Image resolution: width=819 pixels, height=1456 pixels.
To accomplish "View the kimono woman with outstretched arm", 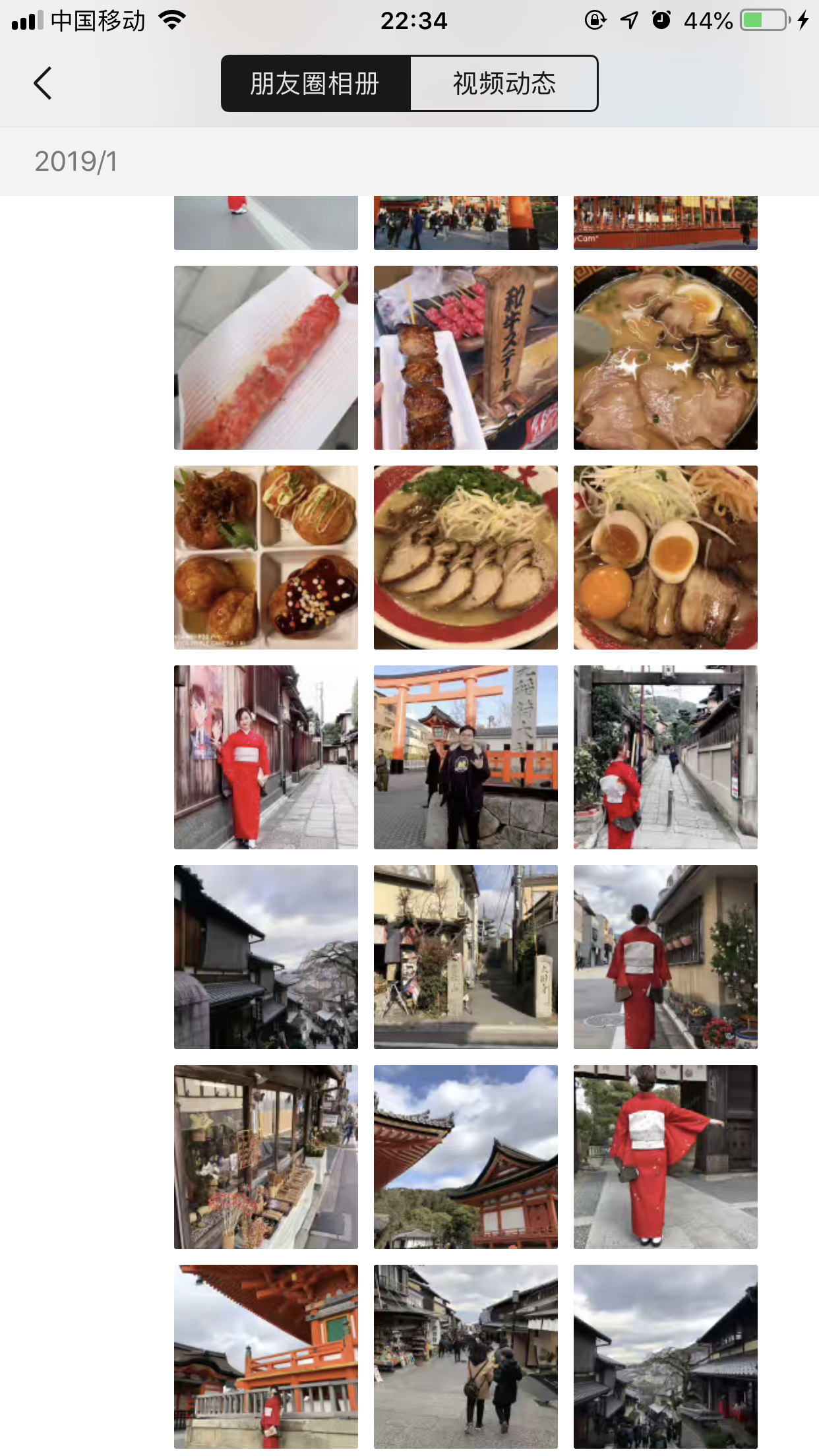I will (665, 1157).
